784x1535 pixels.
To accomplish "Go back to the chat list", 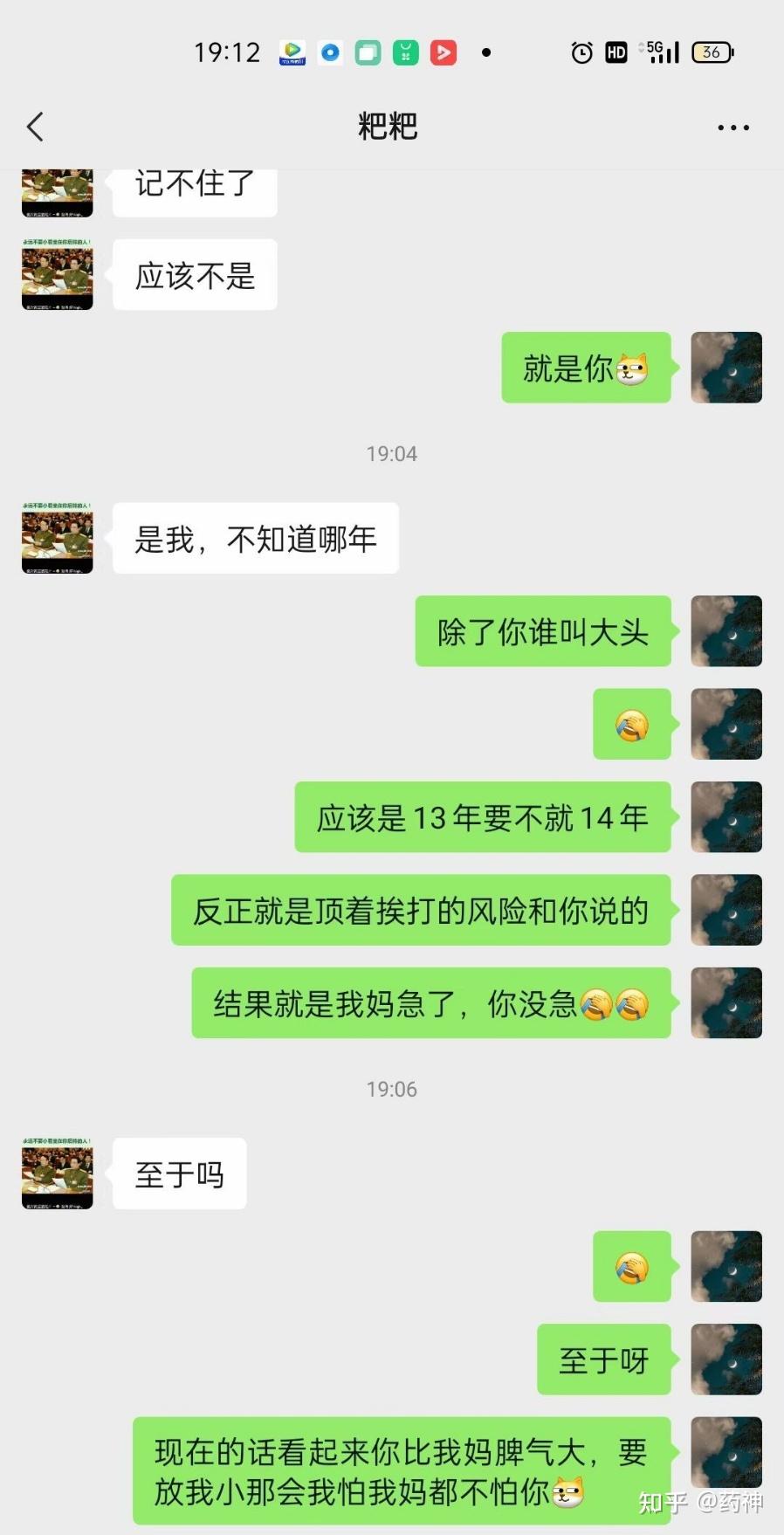I will pyautogui.click(x=35, y=127).
